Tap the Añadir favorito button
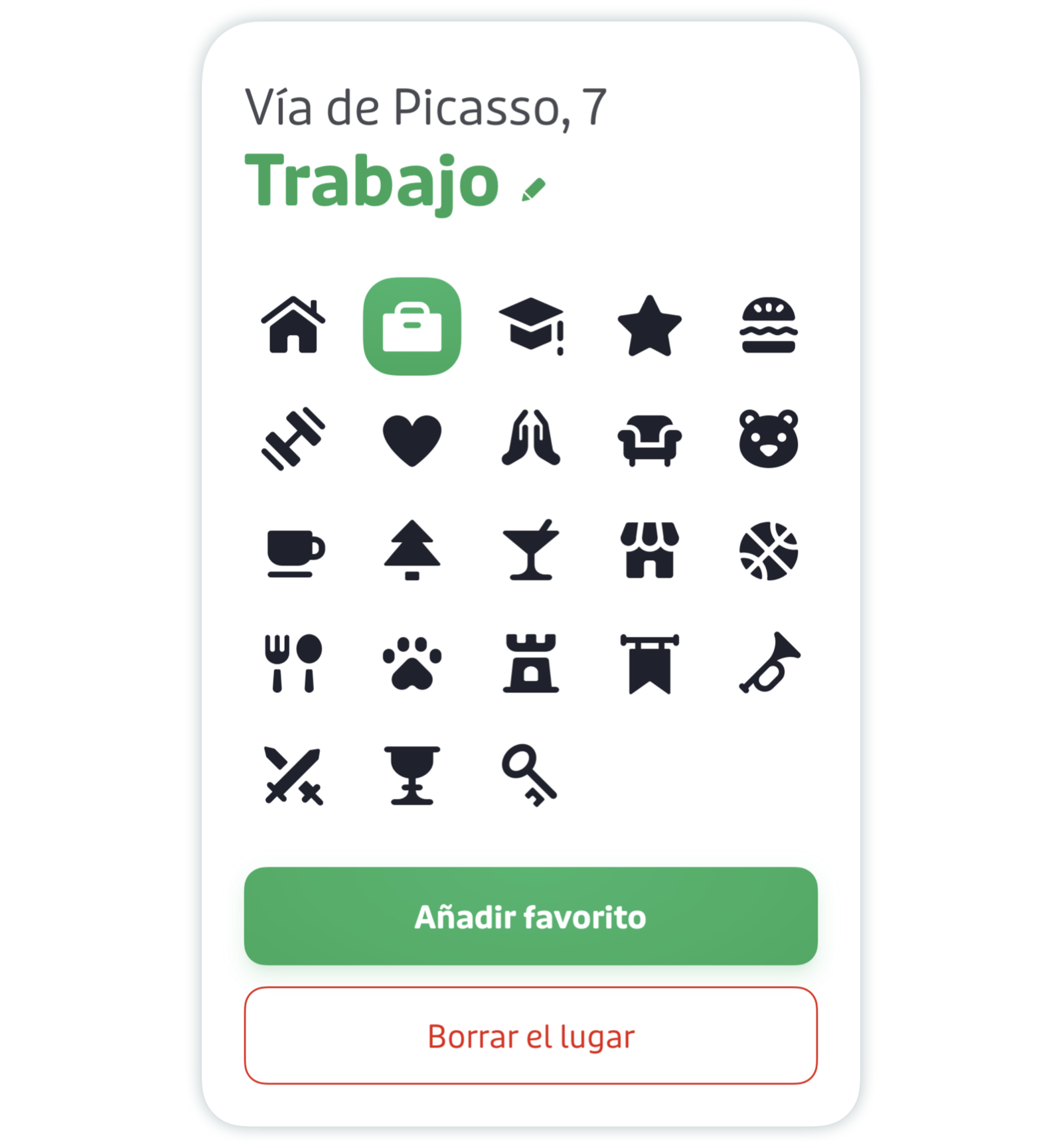Viewport: 1062px width, 1148px height. pyautogui.click(x=530, y=916)
